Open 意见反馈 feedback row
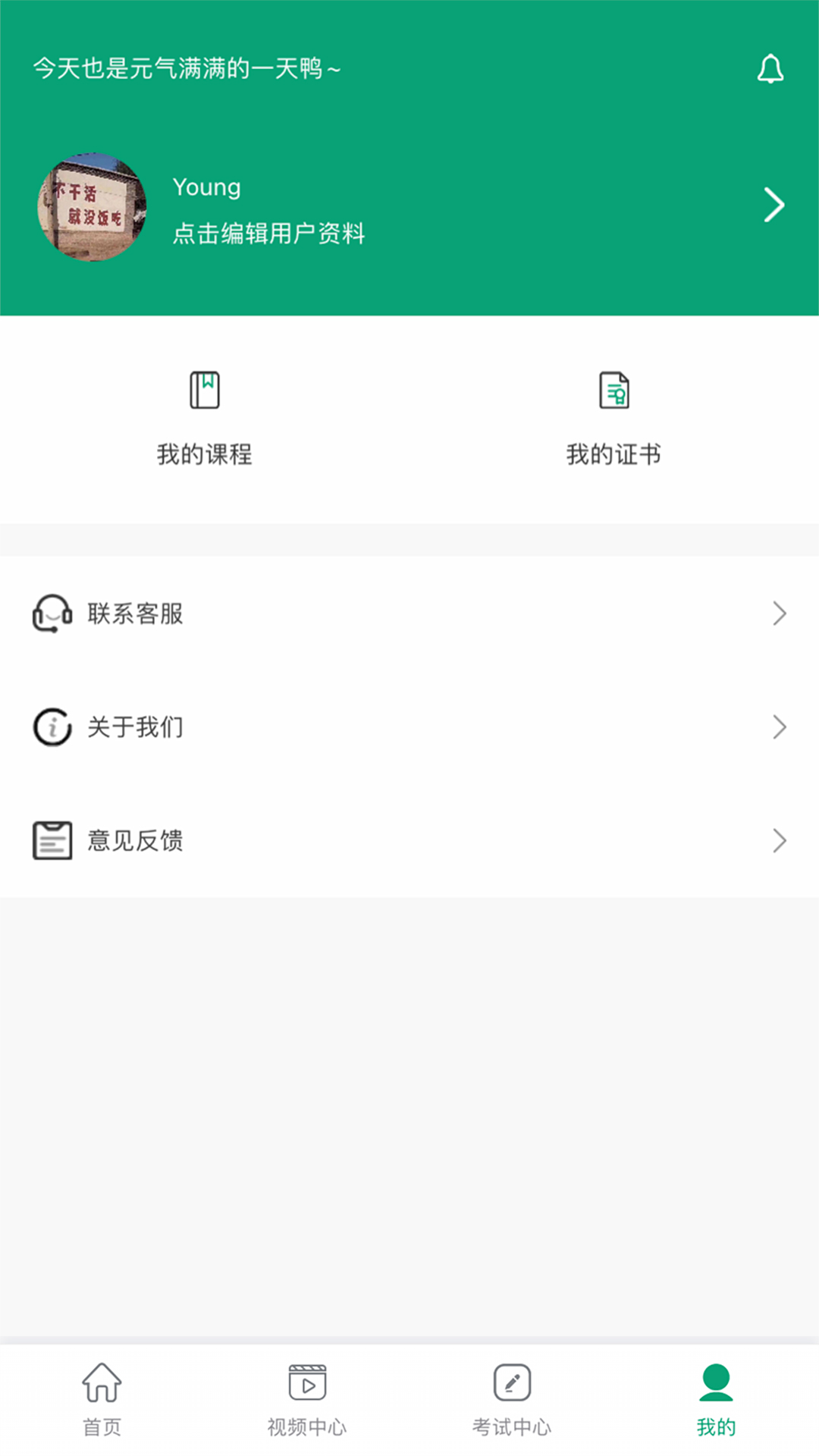The width and height of the screenshot is (819, 1456). [409, 840]
